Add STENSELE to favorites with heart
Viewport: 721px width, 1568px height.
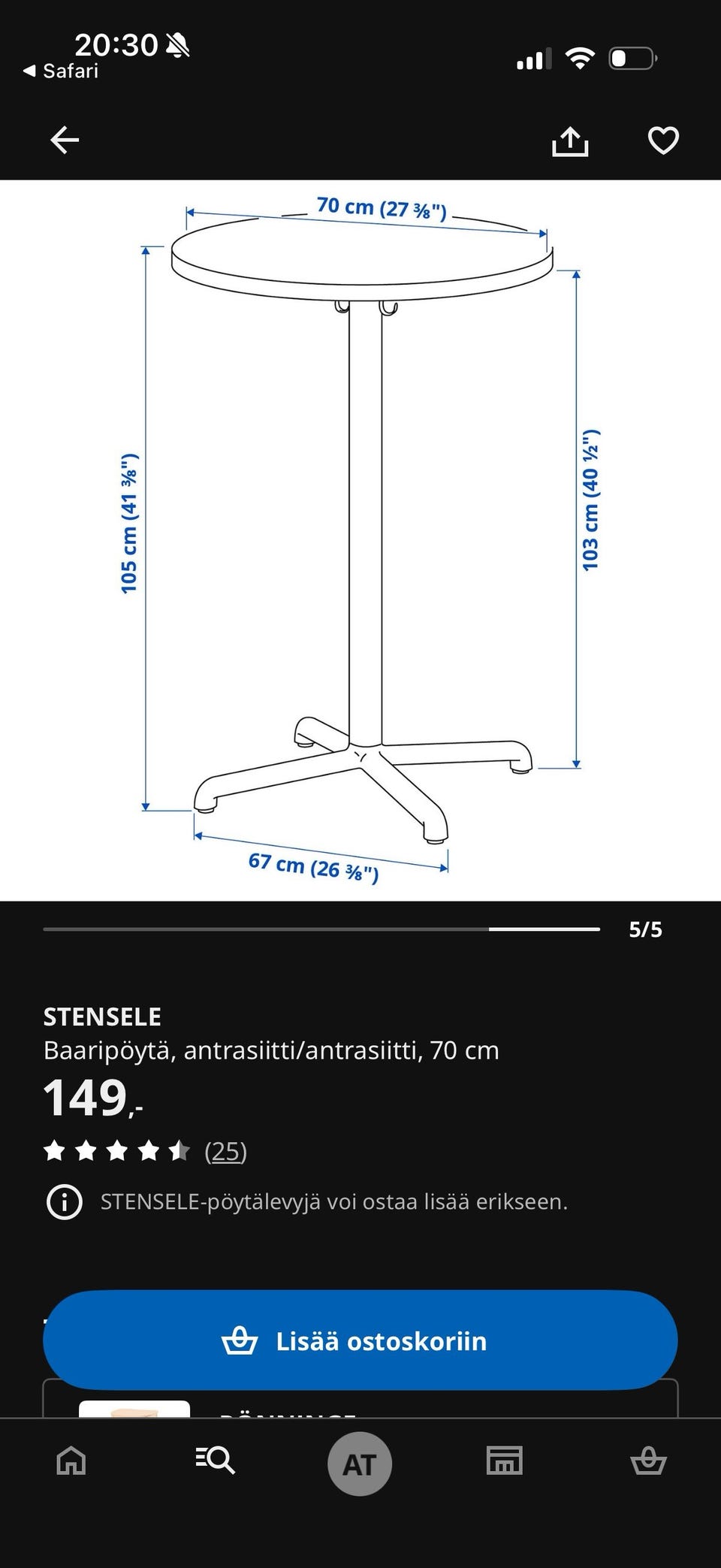tap(663, 140)
